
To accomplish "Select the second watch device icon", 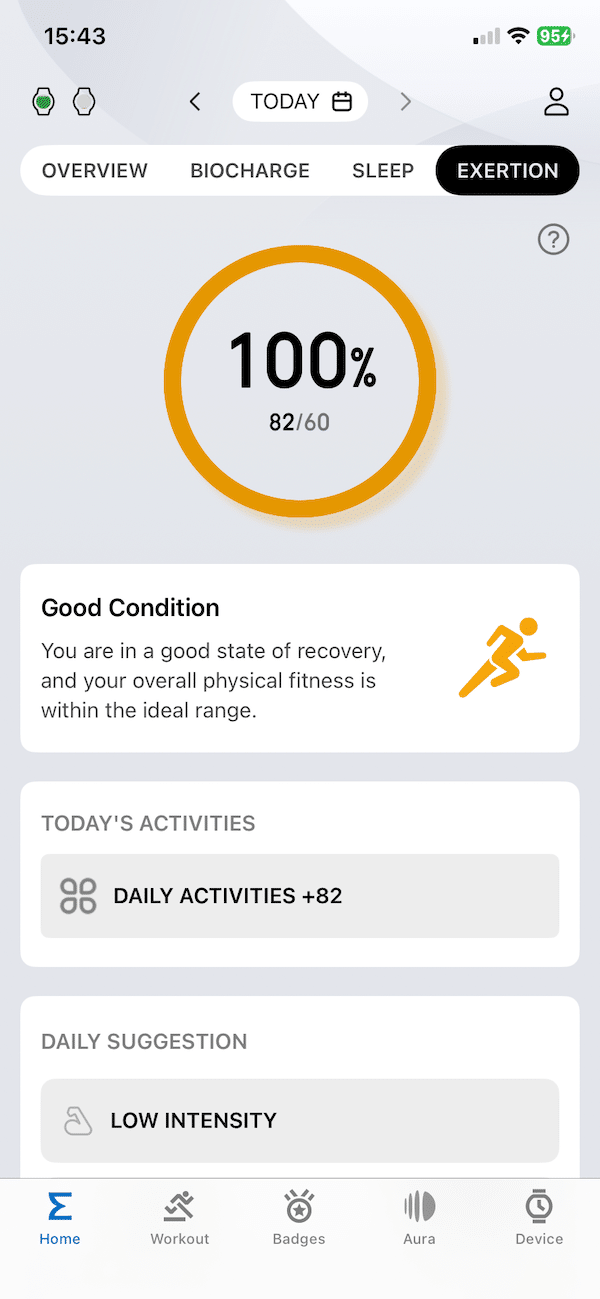I will [85, 101].
